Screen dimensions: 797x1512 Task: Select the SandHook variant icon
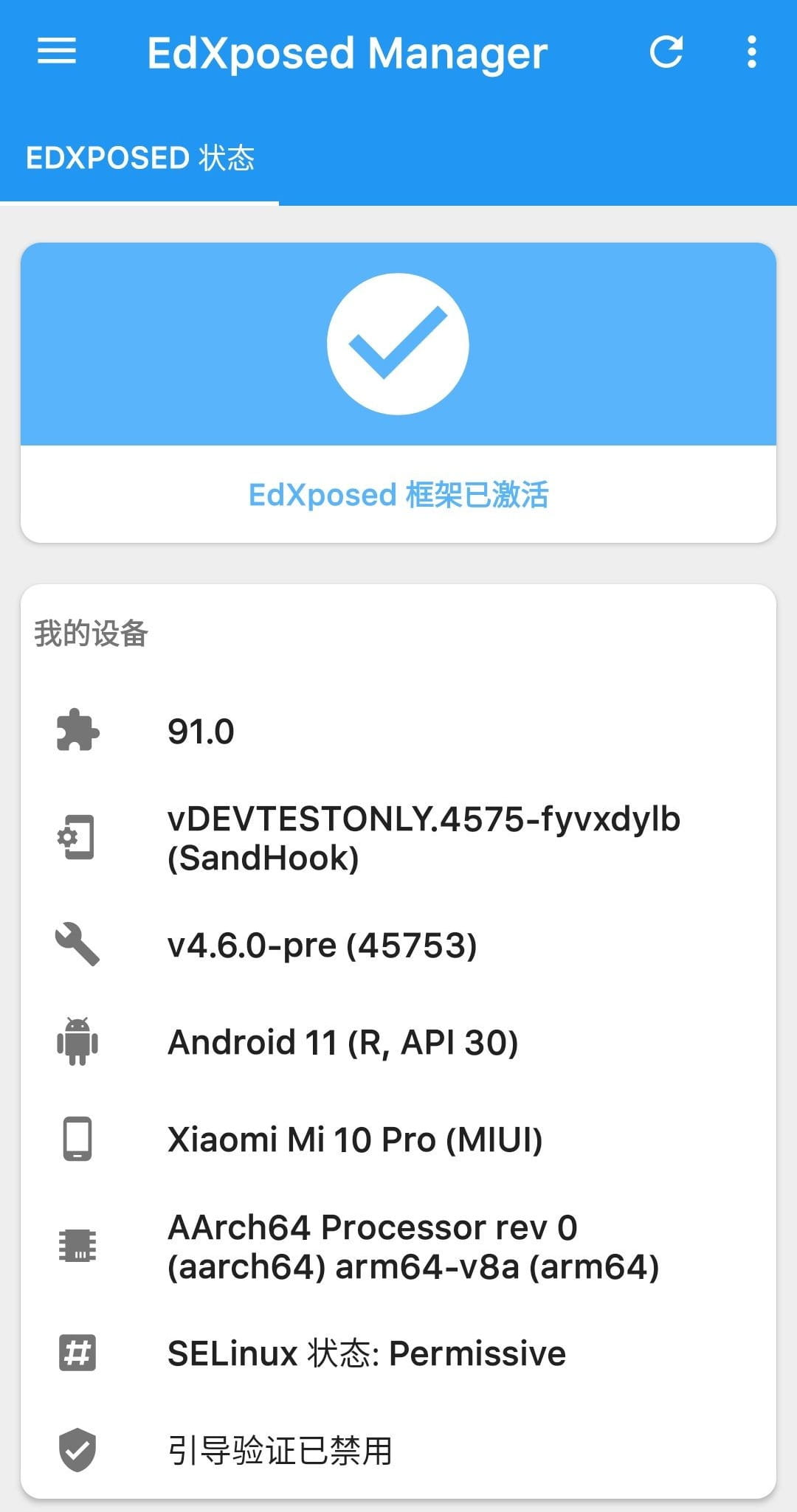76,839
